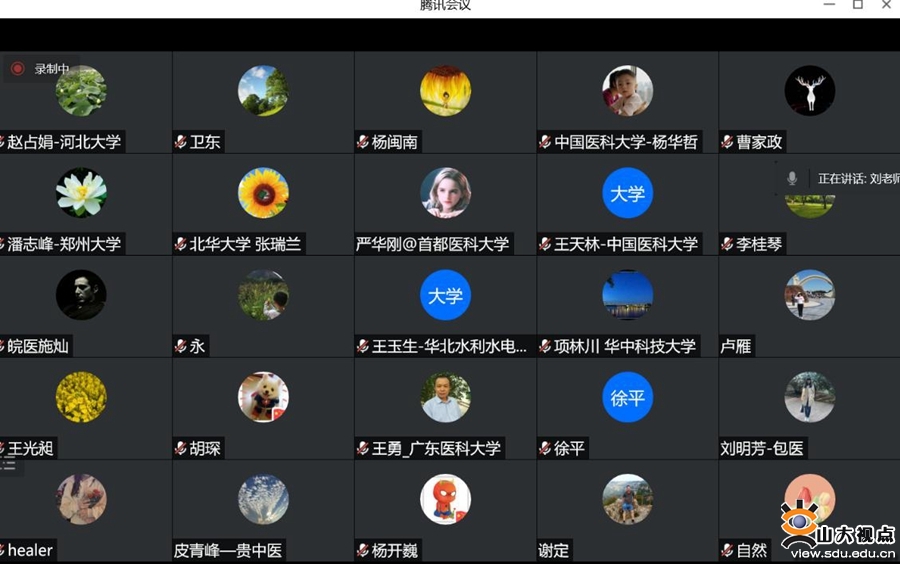Open the recording status indicator

[40, 69]
